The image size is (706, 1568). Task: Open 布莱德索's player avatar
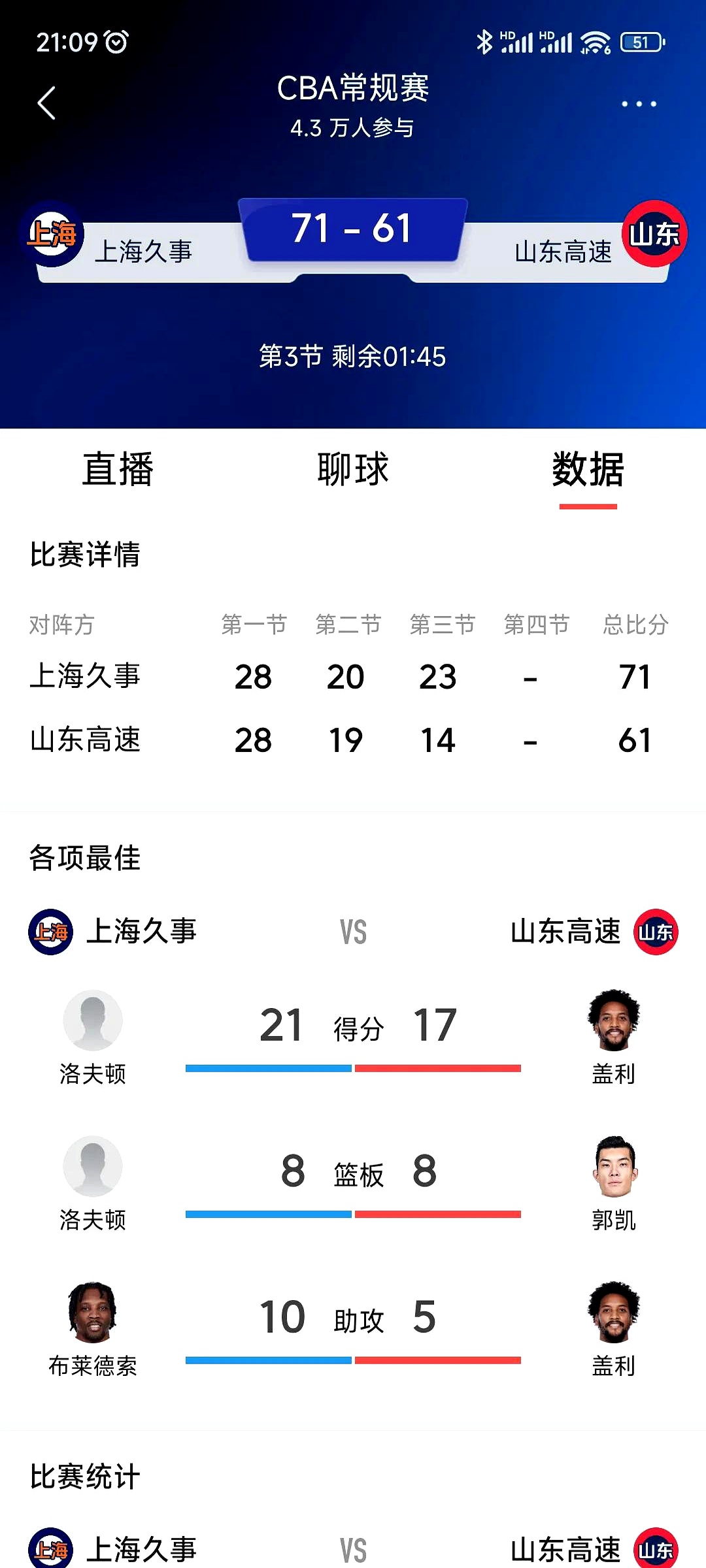pos(92,1312)
